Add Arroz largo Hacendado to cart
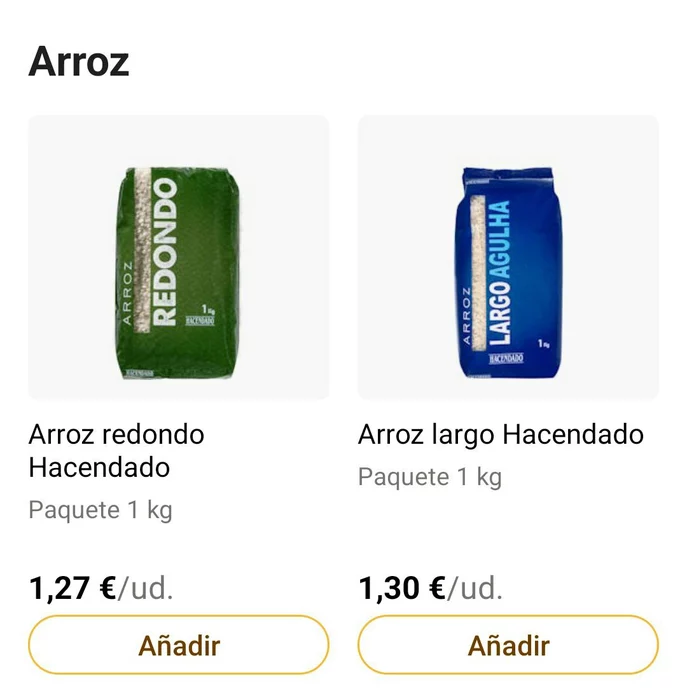 (x=508, y=645)
